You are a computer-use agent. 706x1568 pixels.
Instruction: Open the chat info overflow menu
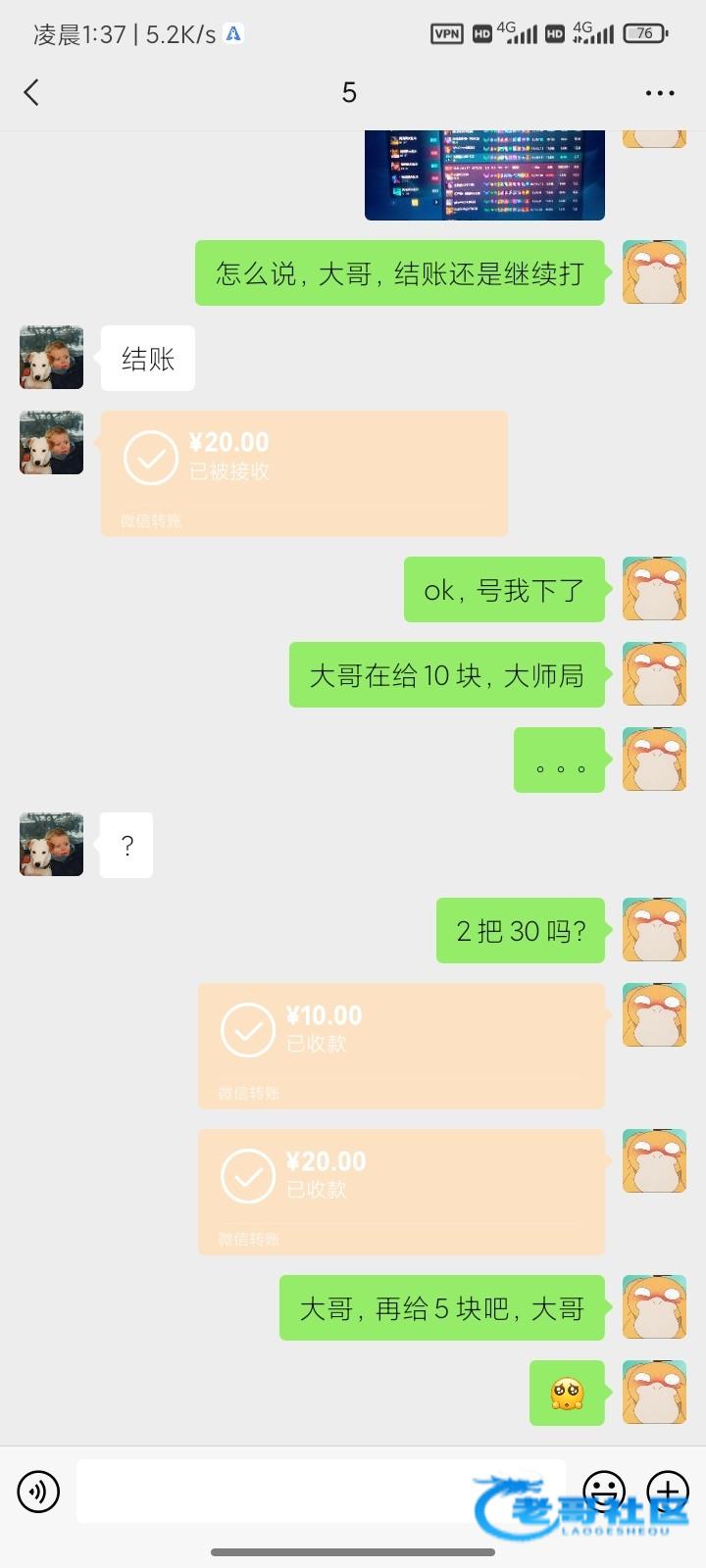(659, 93)
